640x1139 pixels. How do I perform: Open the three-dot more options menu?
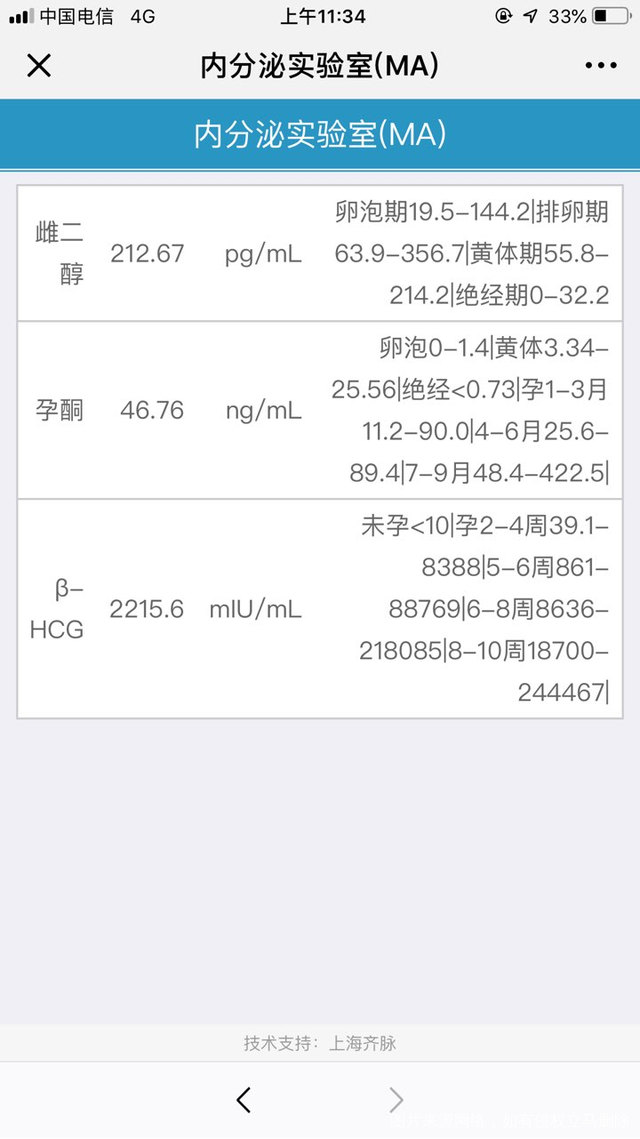pos(601,66)
